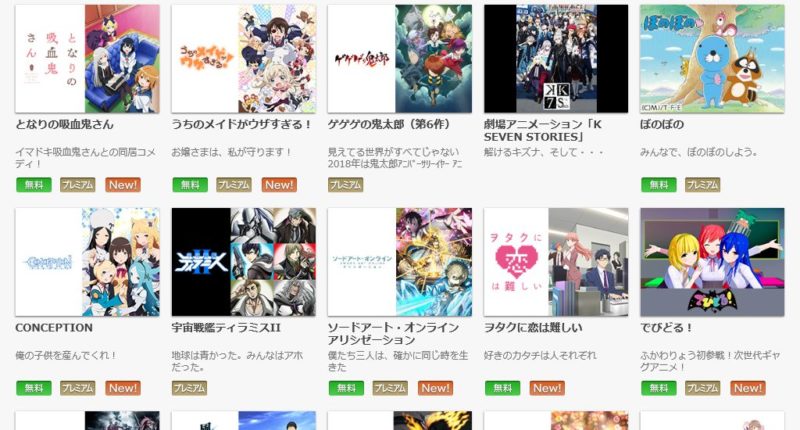Open でびどる！ anime thumbnail
800x430 pixels.
712,262
